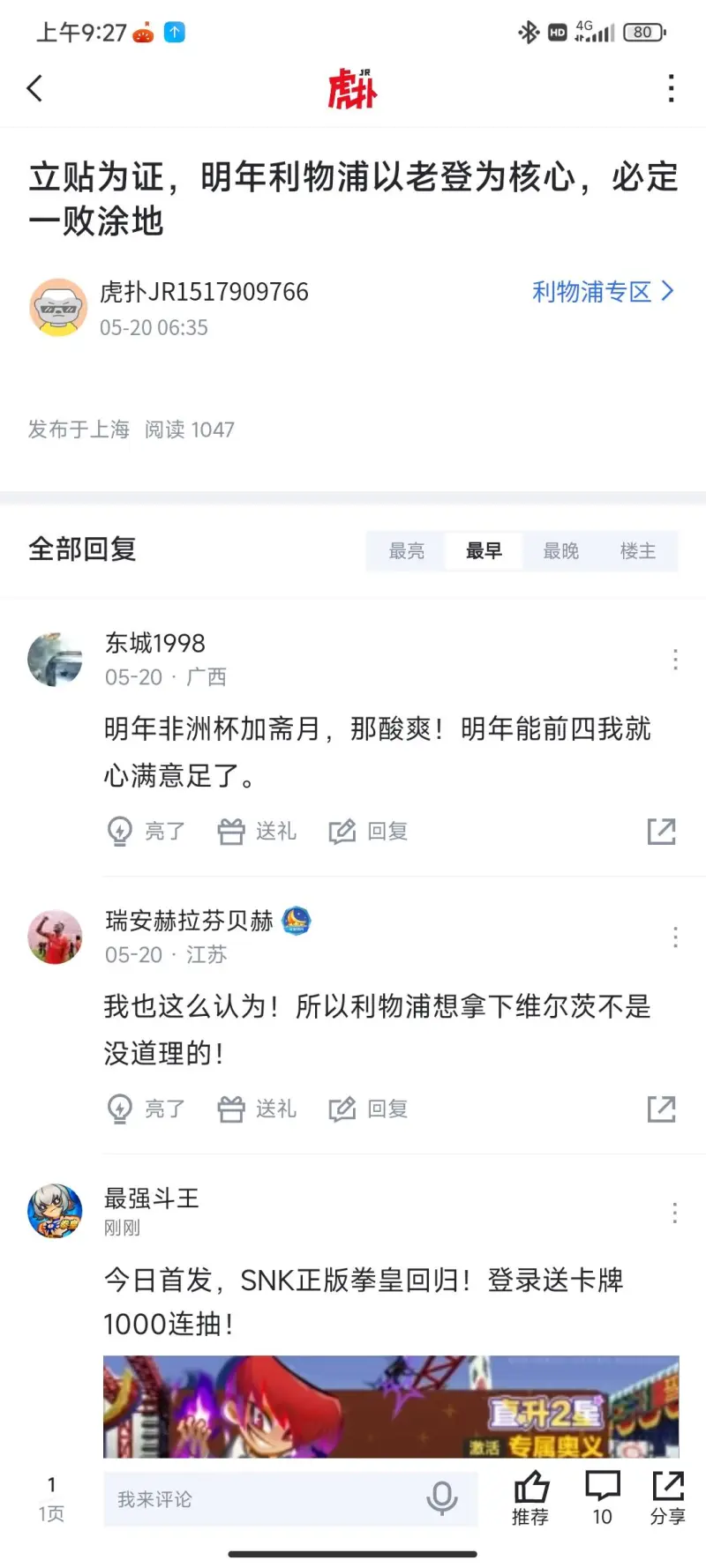Open more options for 最强斗王's post
706x1568 pixels.
pos(675,1213)
